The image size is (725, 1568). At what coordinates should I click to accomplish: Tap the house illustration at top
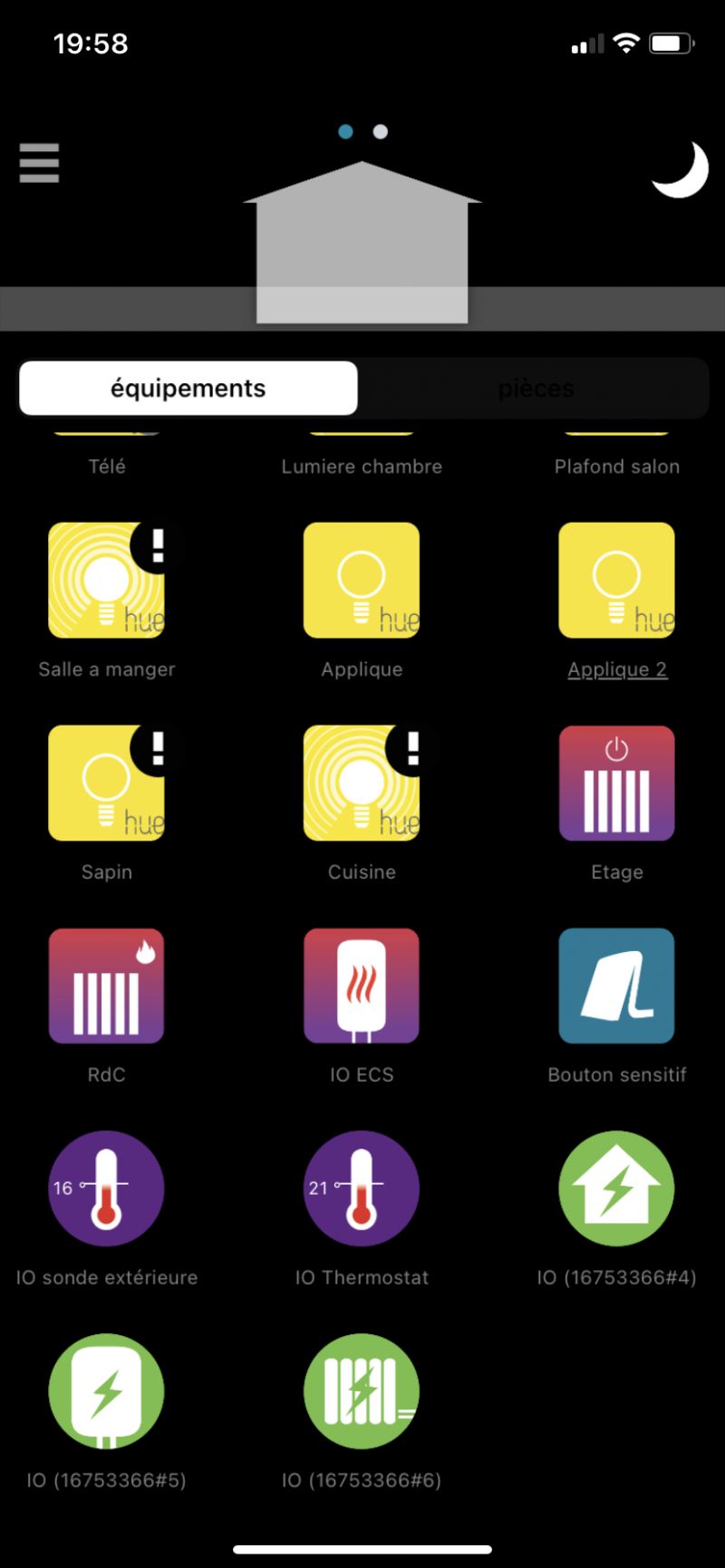tap(362, 243)
